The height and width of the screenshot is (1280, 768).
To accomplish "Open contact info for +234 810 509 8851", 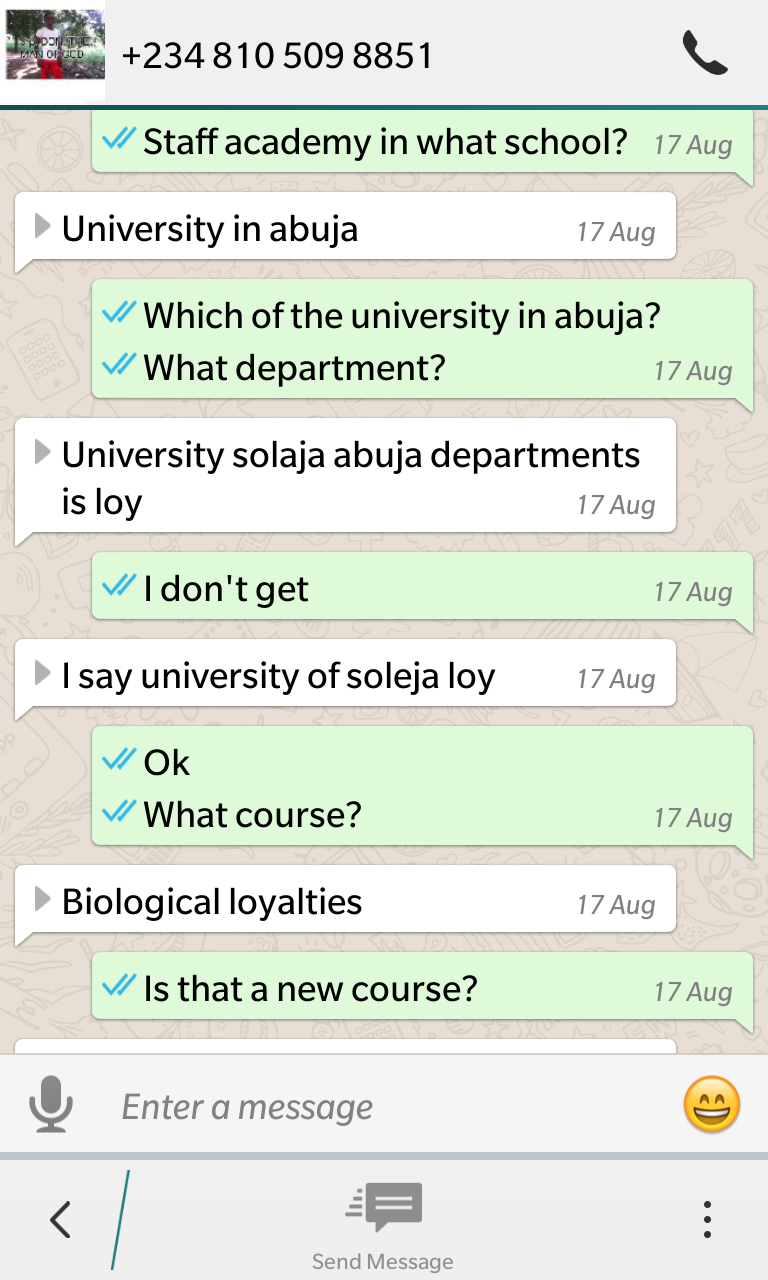I will (277, 55).
